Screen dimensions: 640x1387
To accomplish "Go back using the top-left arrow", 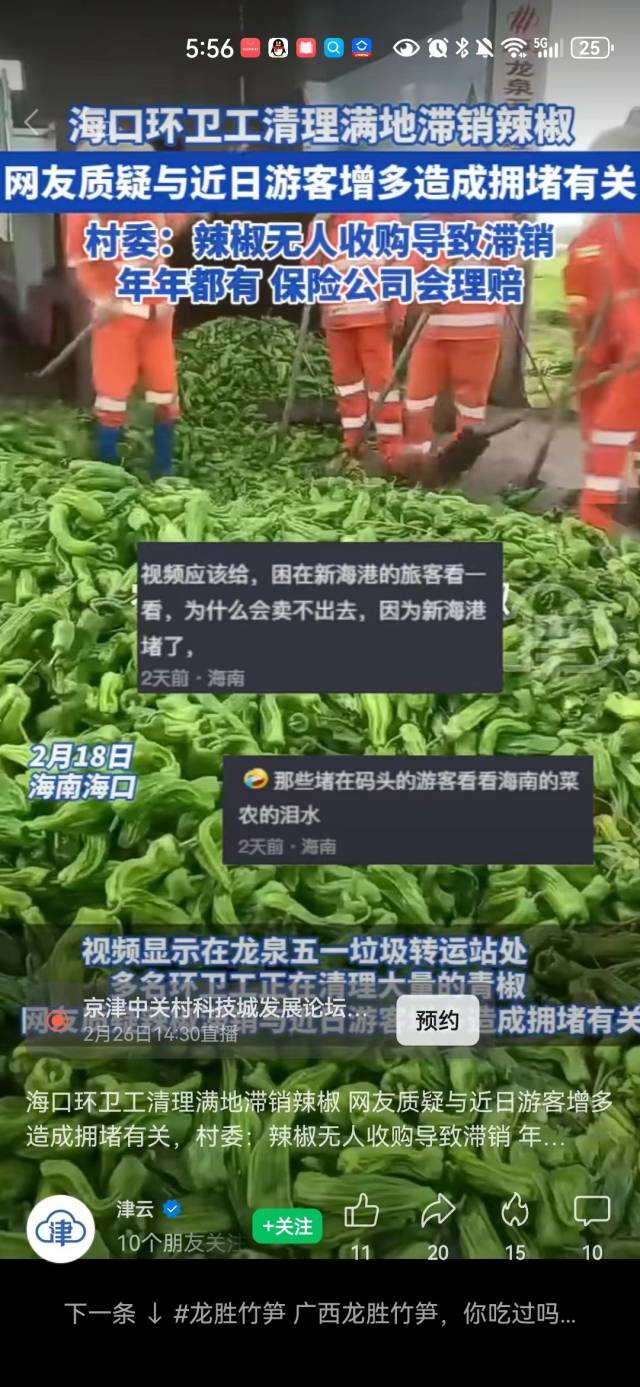I will pos(32,124).
